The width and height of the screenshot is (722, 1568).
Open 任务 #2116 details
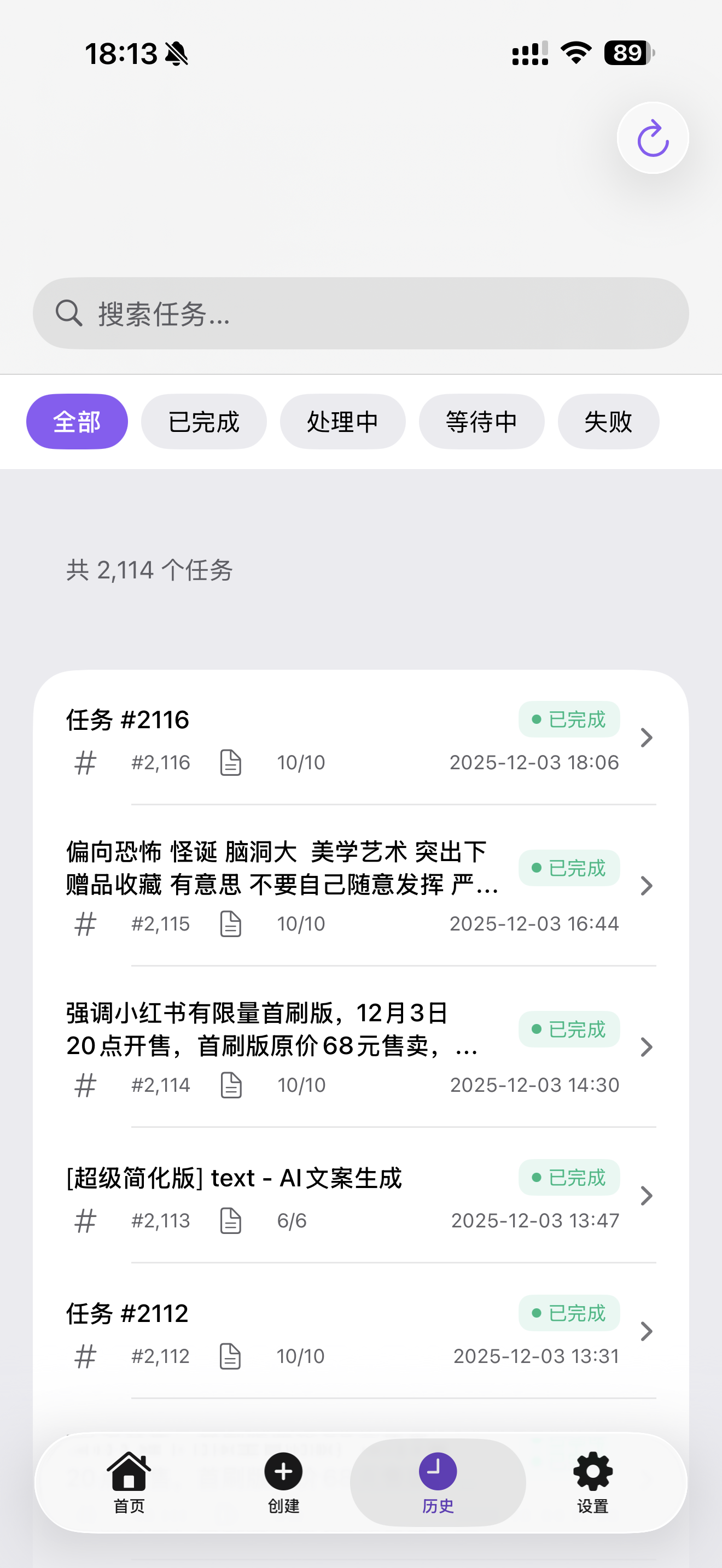click(361, 739)
